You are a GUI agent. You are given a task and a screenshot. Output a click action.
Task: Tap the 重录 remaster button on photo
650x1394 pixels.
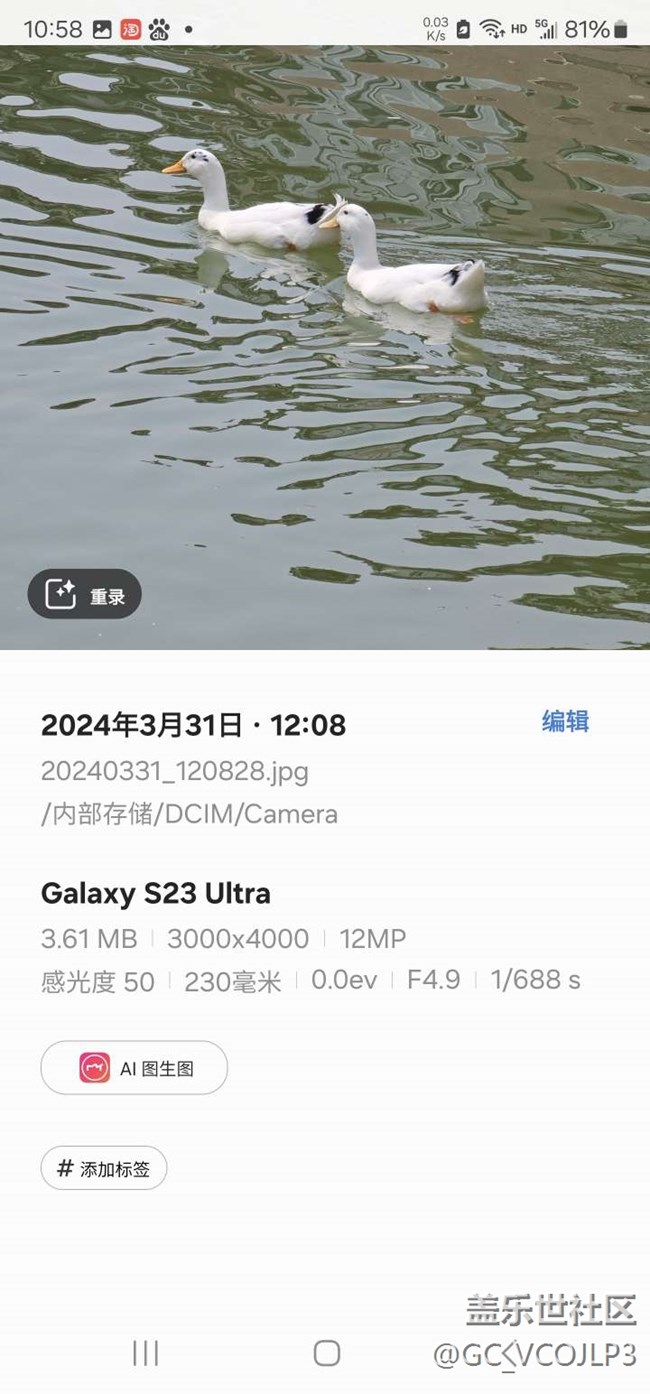pos(85,595)
